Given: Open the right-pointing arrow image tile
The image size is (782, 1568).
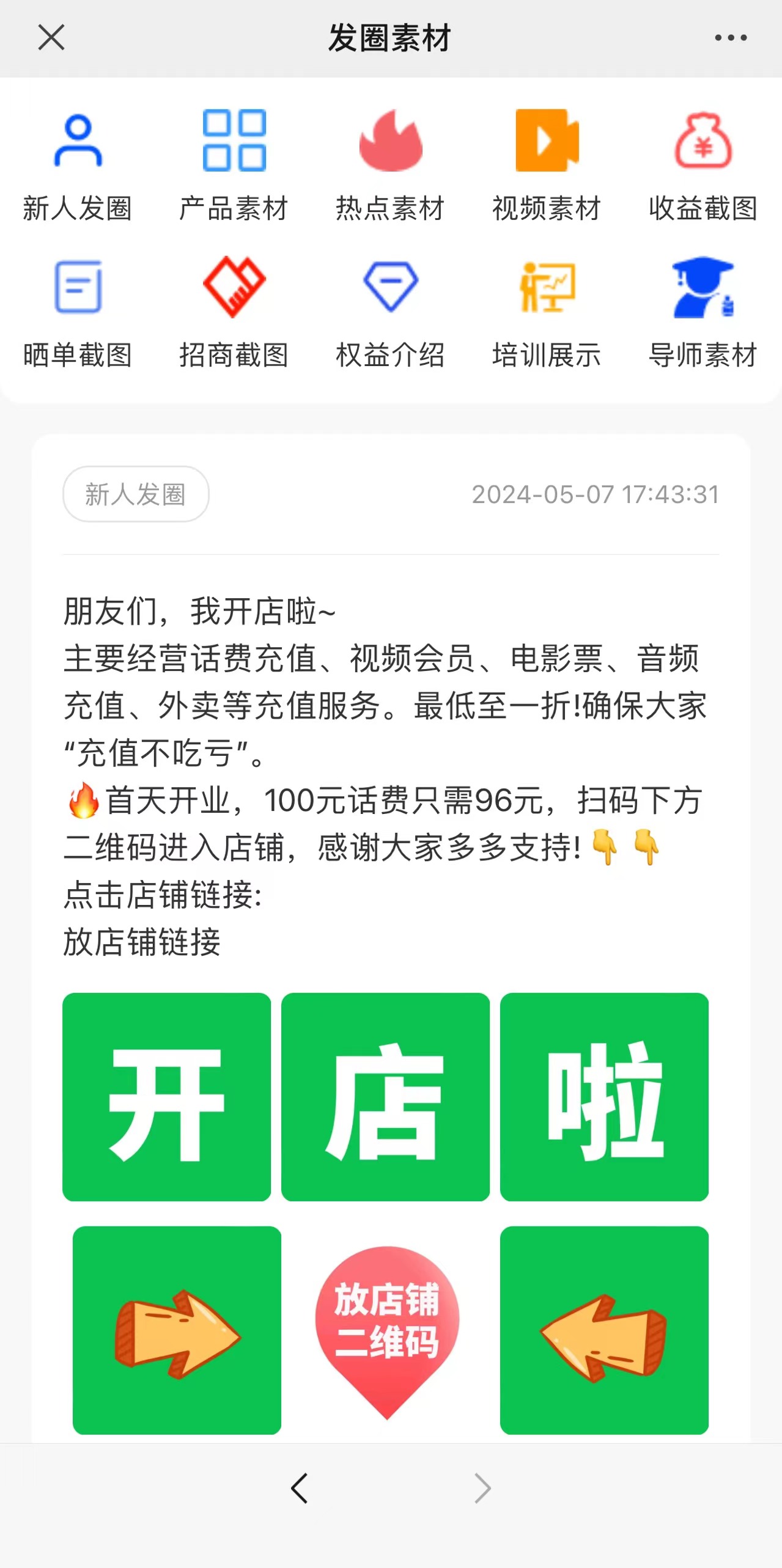Looking at the screenshot, I should pos(177,1330).
